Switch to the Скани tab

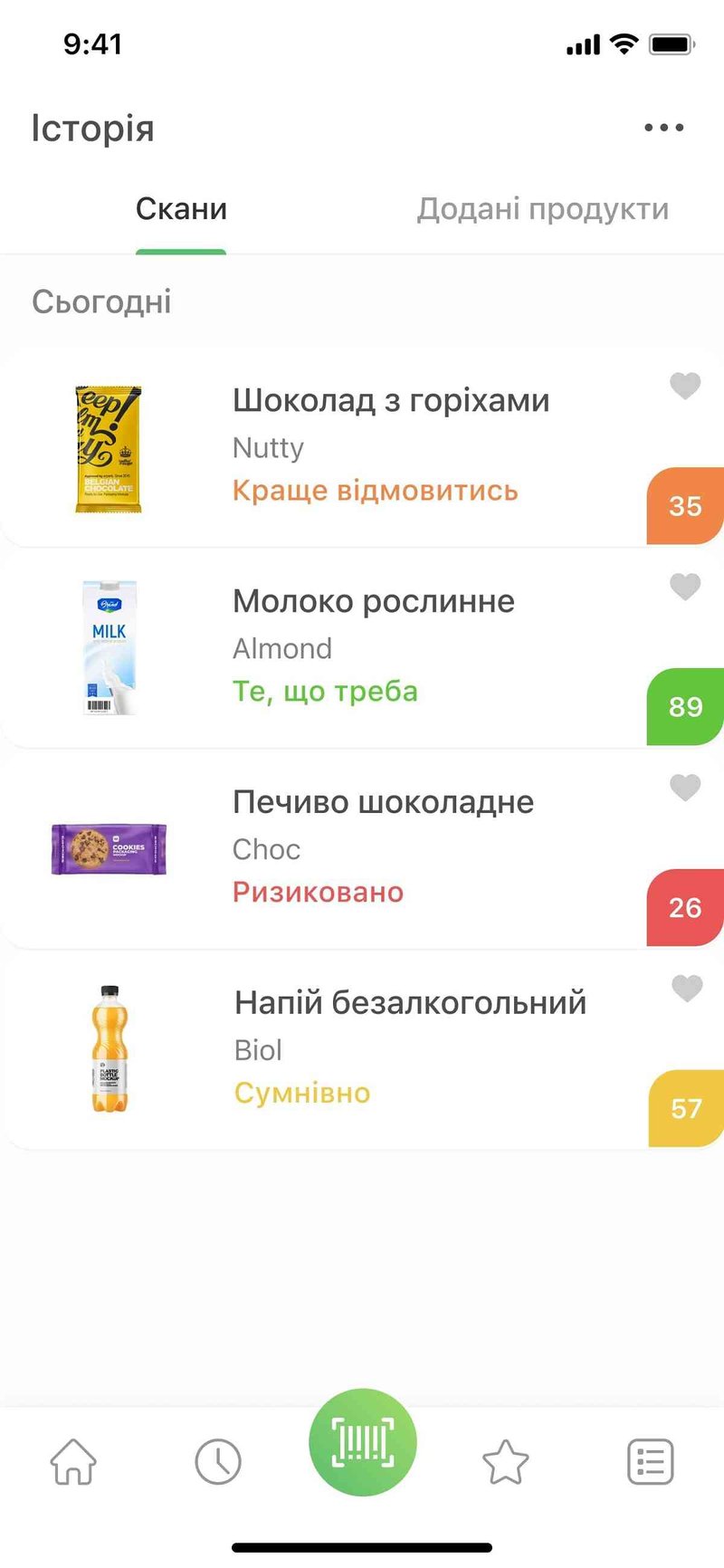(x=181, y=209)
